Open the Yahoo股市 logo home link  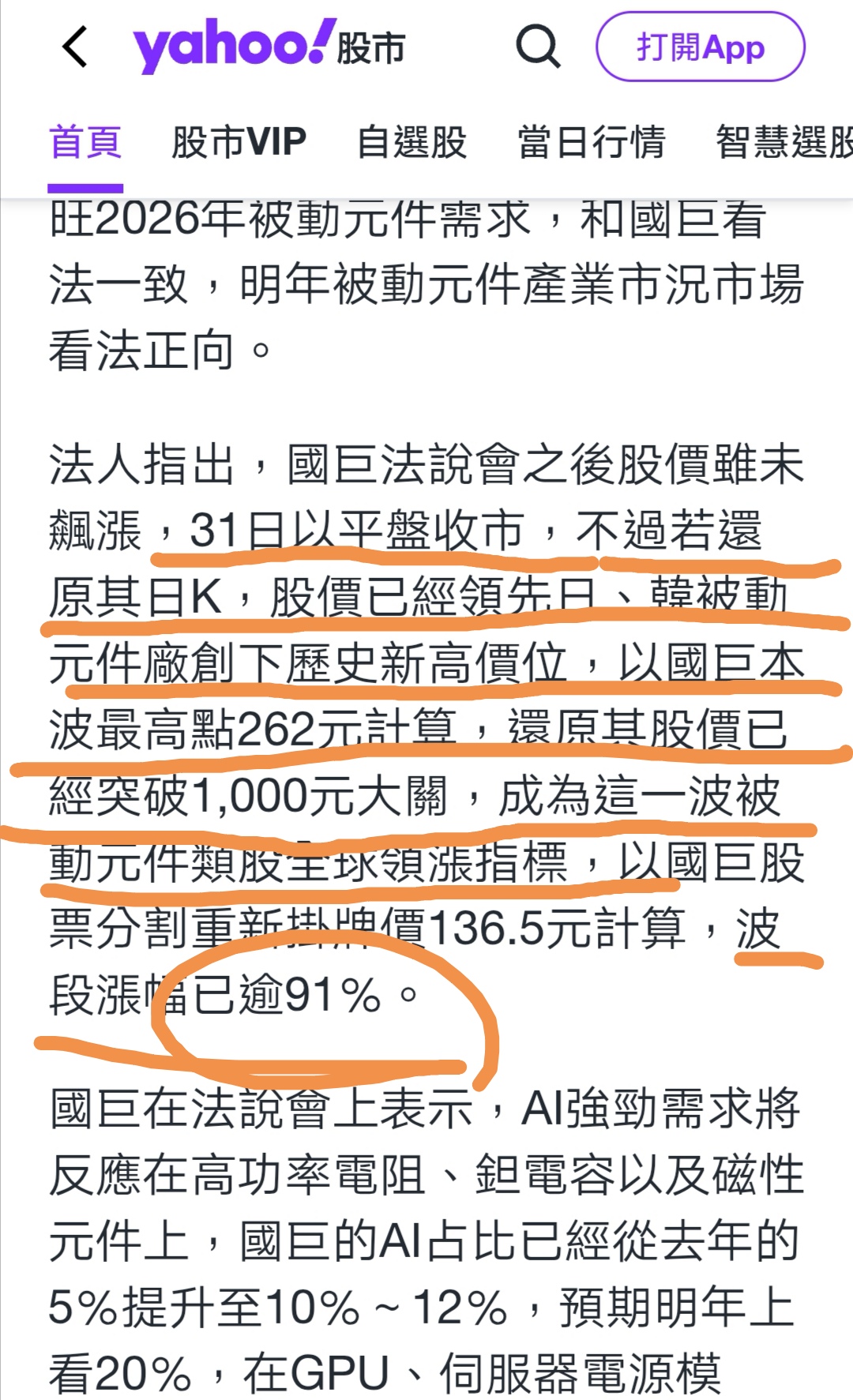click(269, 47)
